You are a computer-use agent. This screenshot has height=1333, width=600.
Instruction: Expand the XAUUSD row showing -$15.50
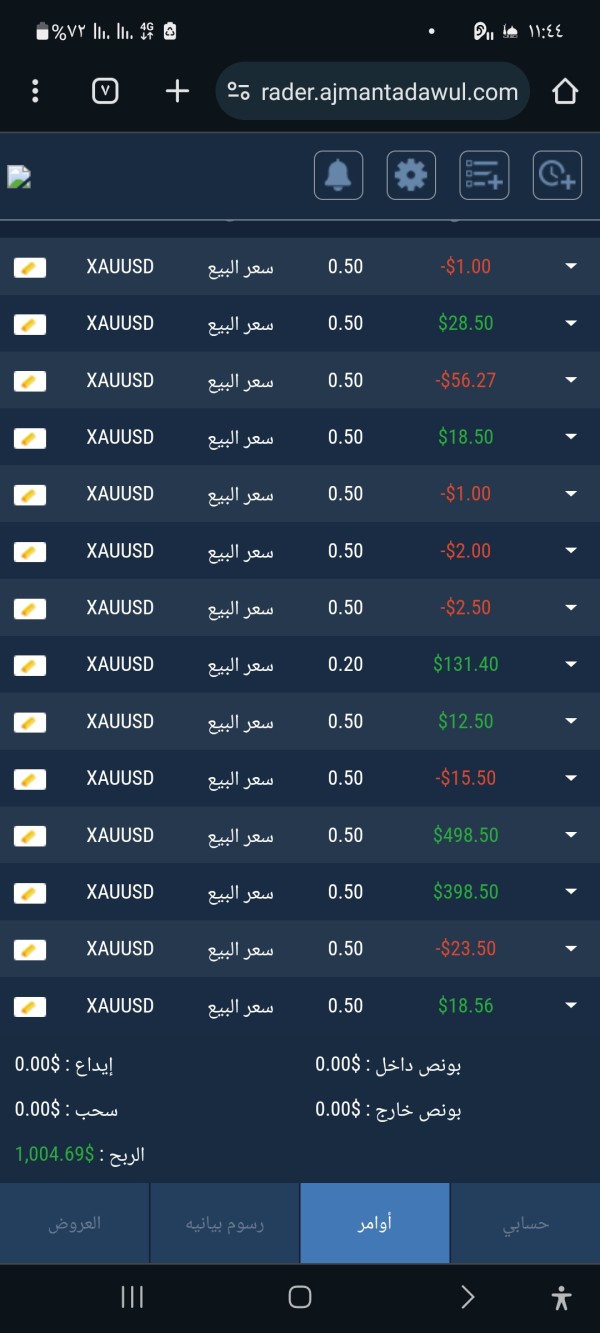[x=571, y=778]
